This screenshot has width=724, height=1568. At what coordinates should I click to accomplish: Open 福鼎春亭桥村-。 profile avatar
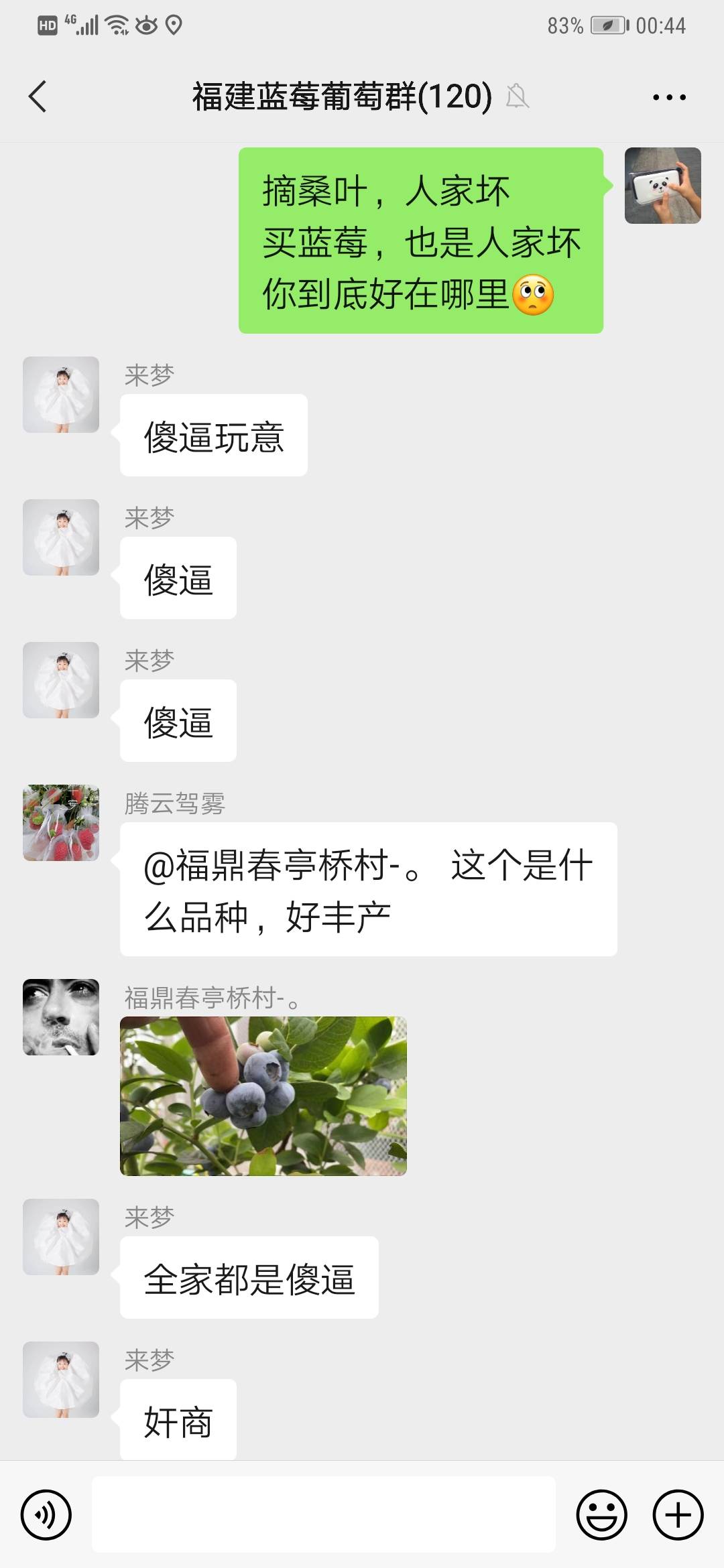coord(61,1017)
